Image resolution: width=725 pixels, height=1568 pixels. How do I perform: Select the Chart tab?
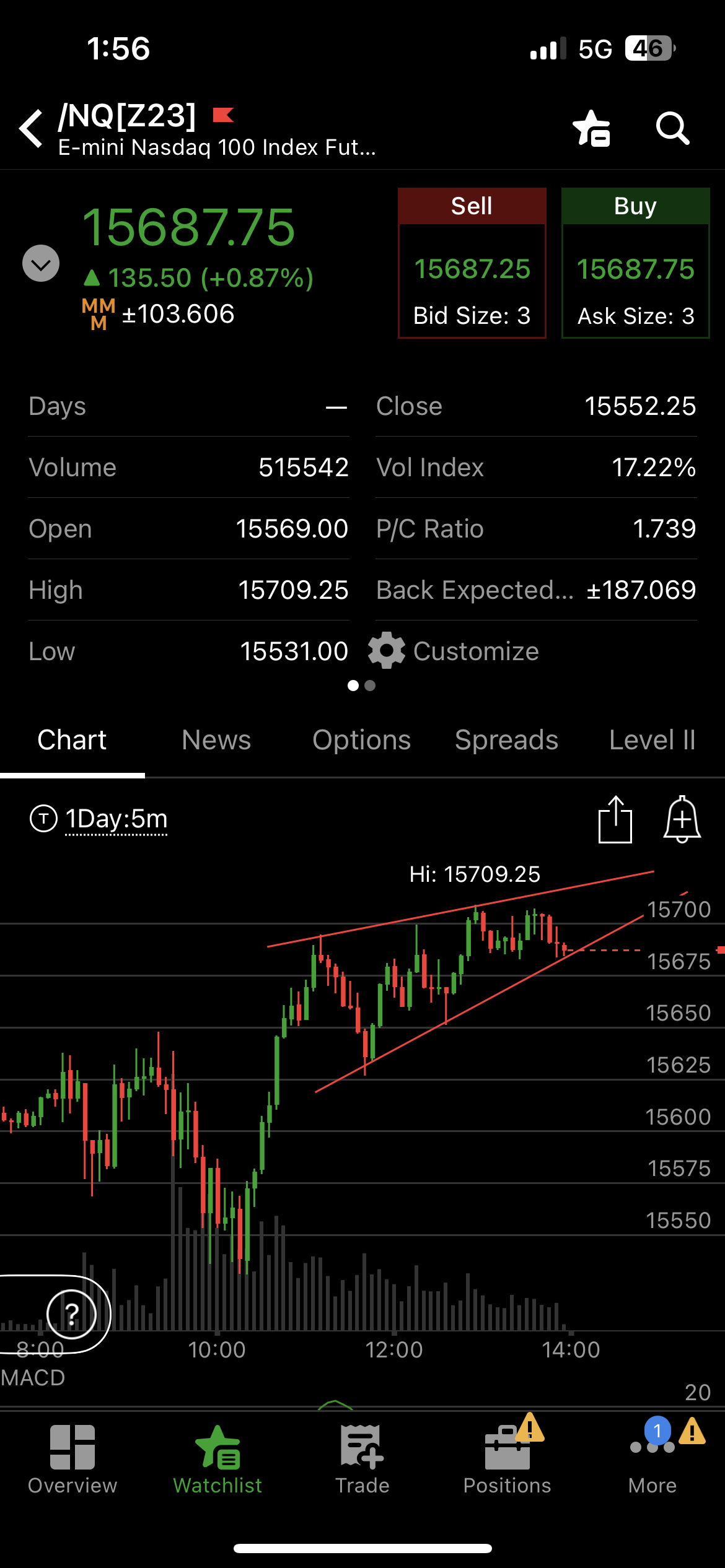click(72, 740)
